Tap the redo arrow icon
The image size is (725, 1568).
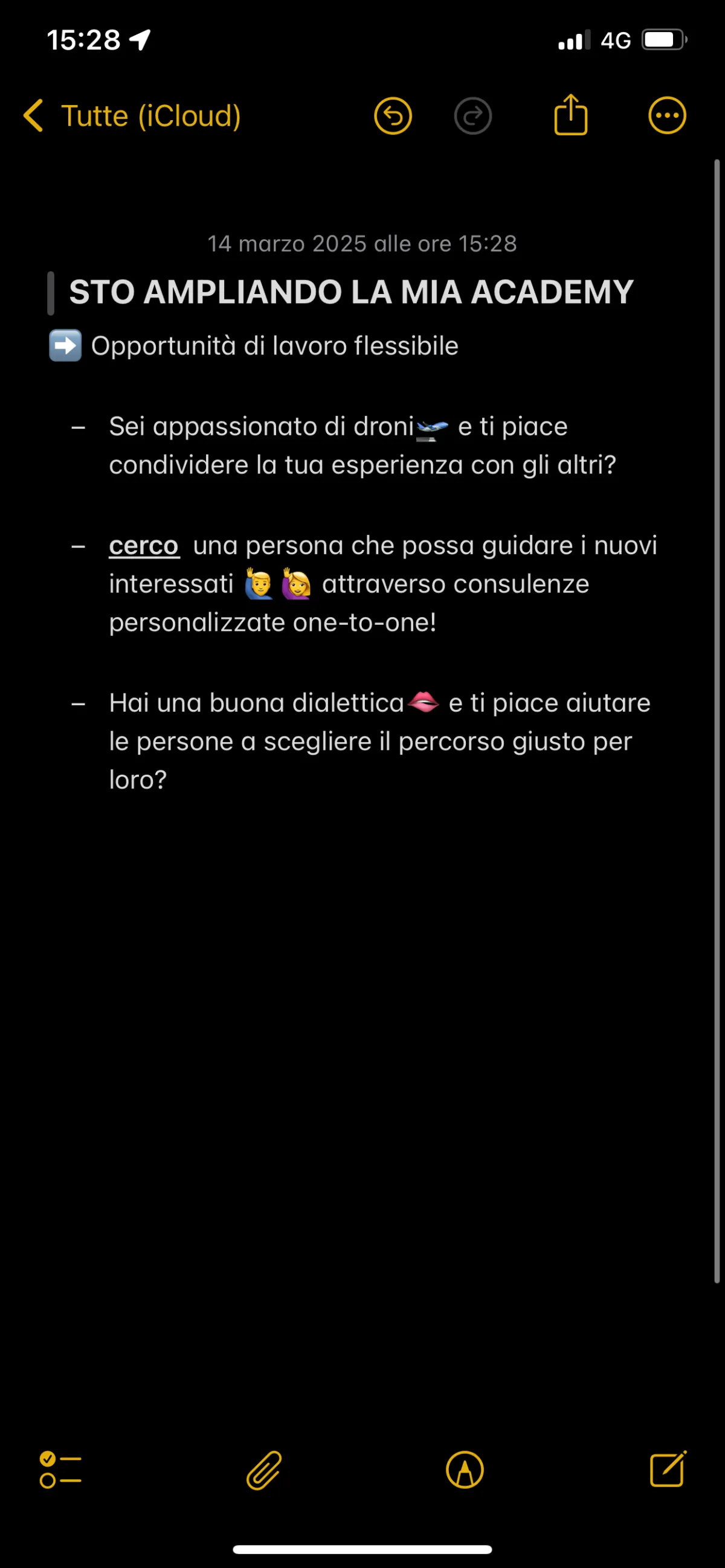point(473,116)
